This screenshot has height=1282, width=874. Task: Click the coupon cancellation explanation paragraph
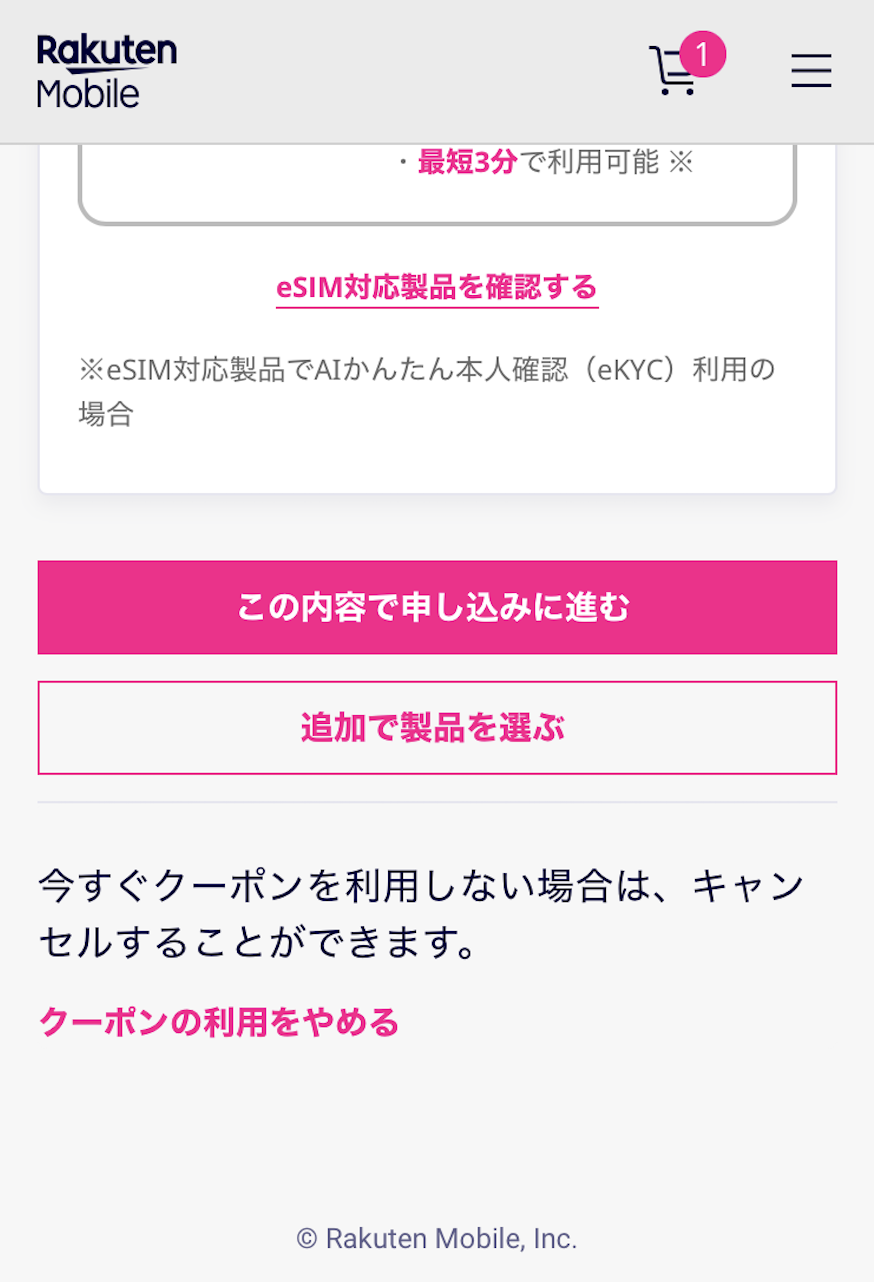pos(420,912)
